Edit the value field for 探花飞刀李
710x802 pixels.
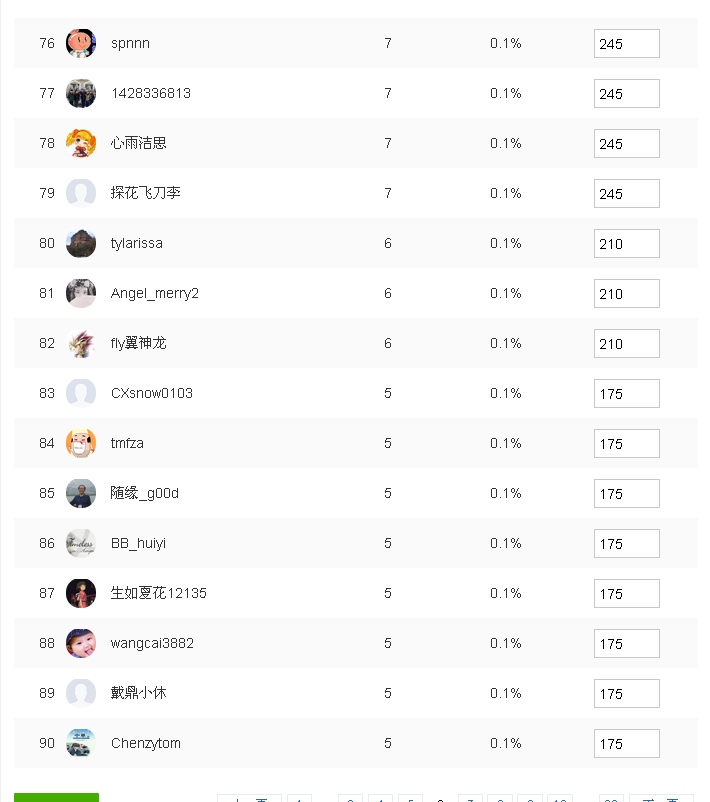coord(627,193)
